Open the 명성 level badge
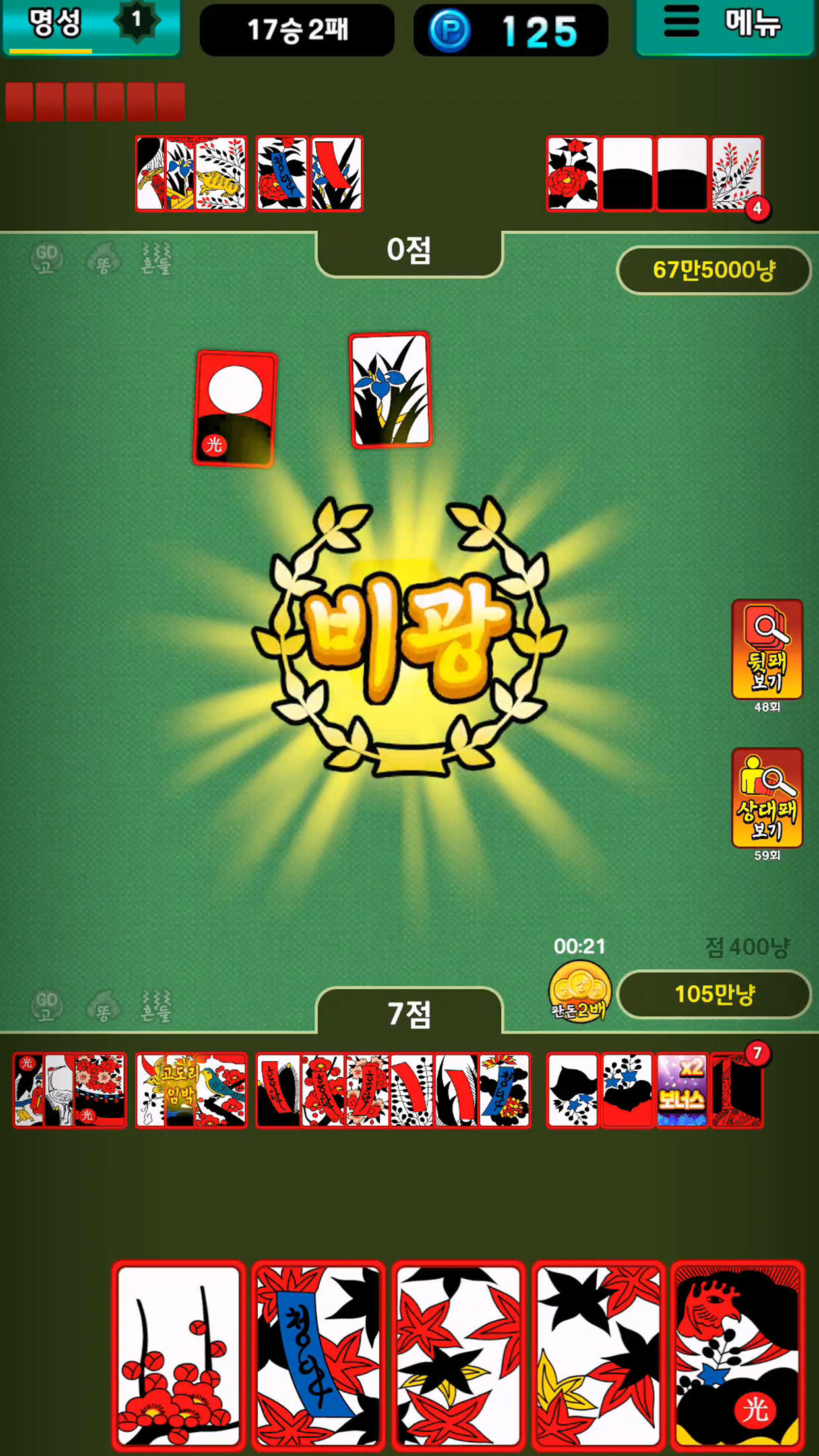This screenshot has height=1456, width=819. pyautogui.click(x=92, y=27)
